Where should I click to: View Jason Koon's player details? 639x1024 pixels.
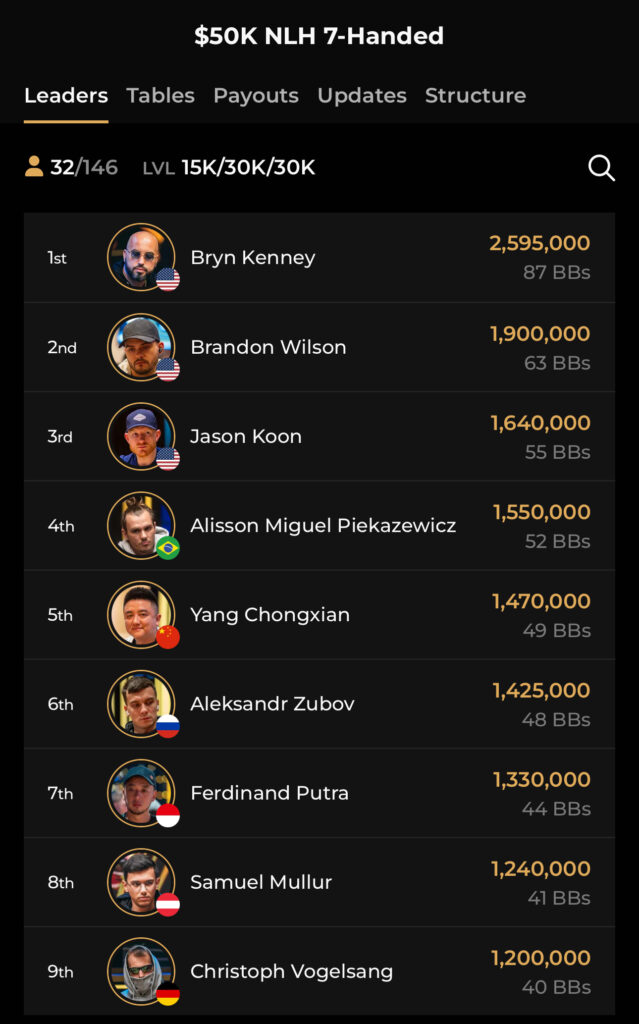pyautogui.click(x=319, y=436)
